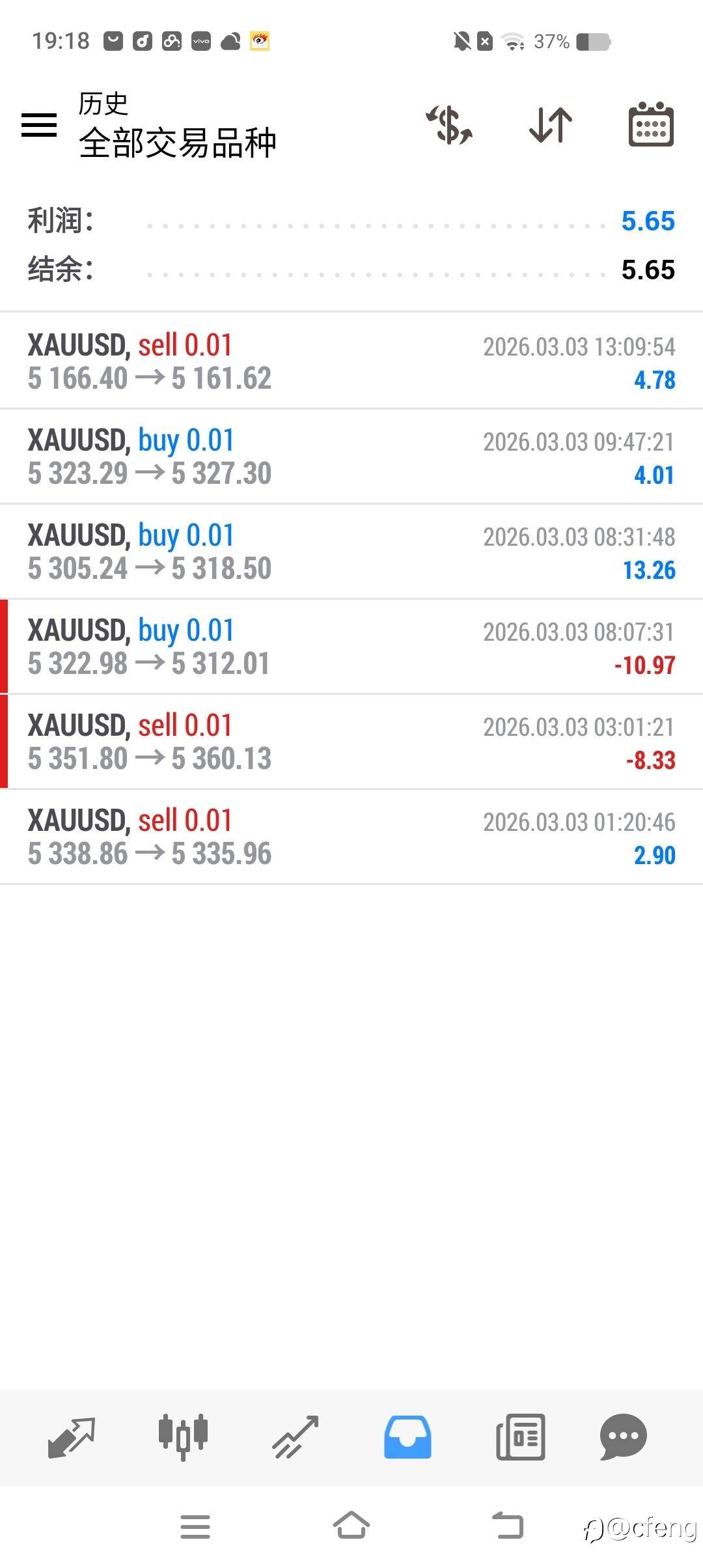The width and height of the screenshot is (703, 1568).
Task: Switch to the candlestick chart tab
Action: click(x=183, y=1437)
